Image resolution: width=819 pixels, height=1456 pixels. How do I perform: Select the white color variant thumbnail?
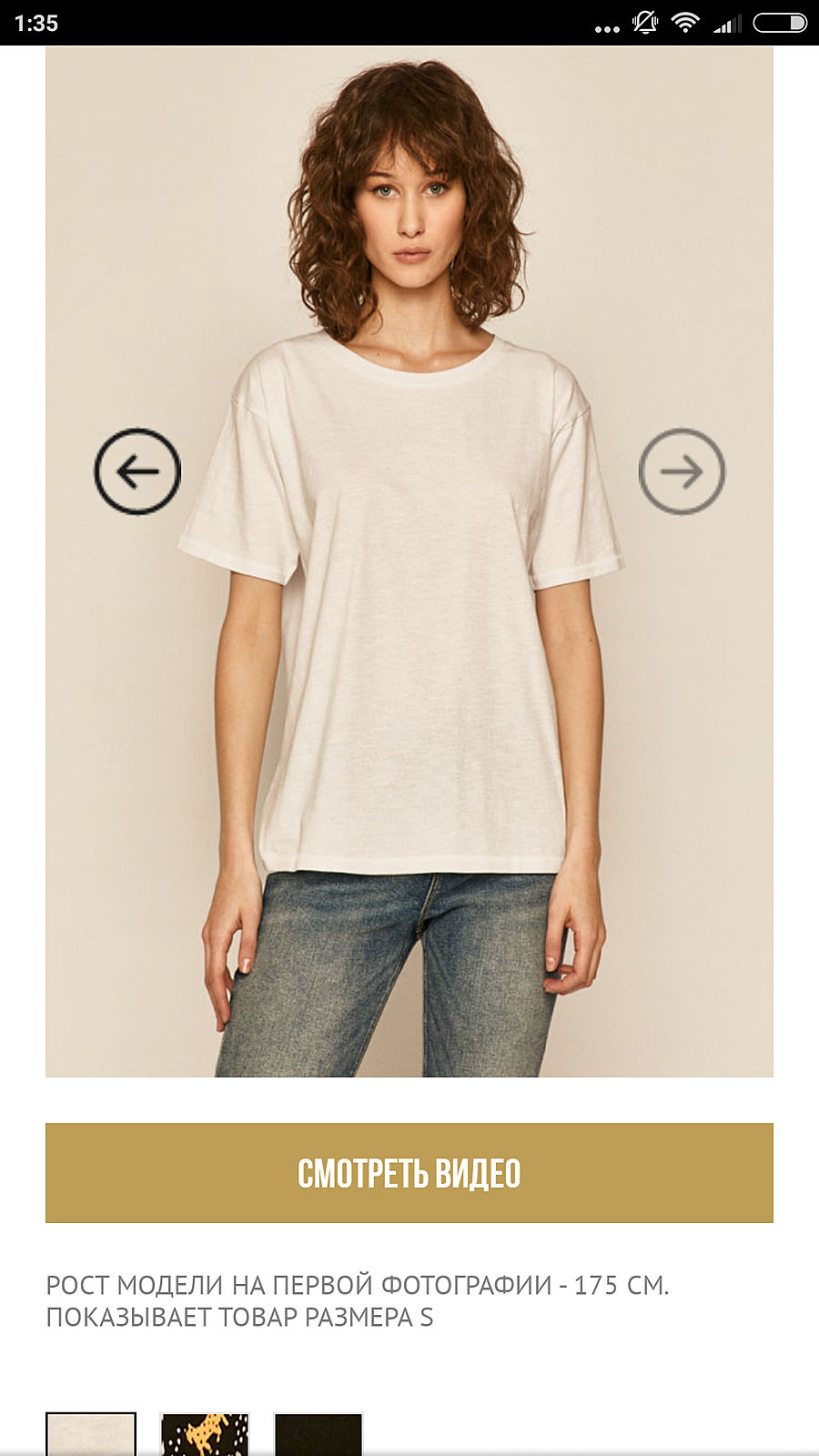(91, 1434)
